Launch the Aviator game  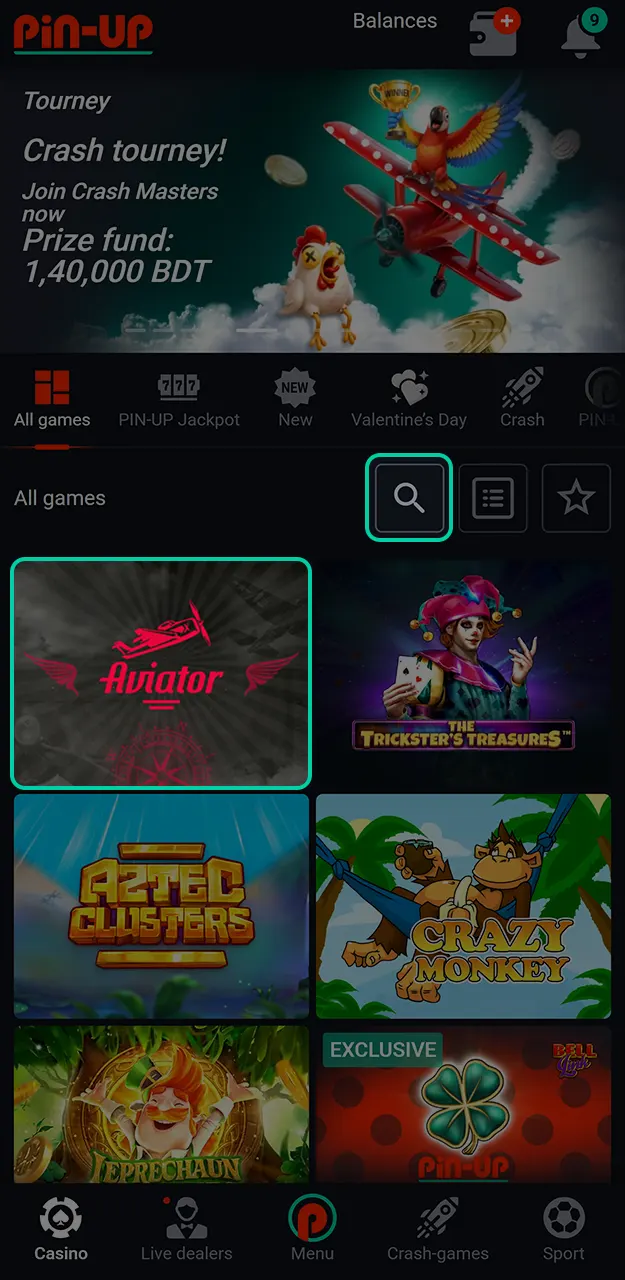tap(161, 673)
